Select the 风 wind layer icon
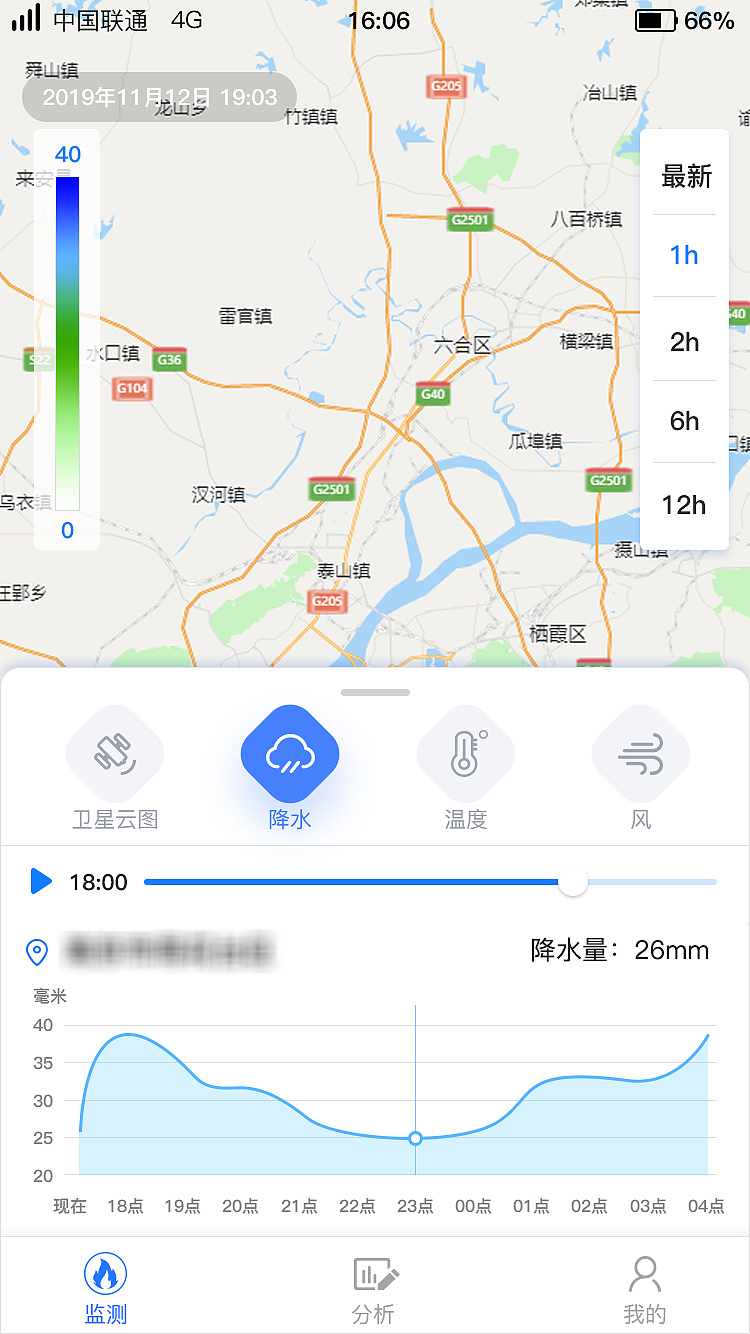The width and height of the screenshot is (750, 1334). tap(640, 752)
